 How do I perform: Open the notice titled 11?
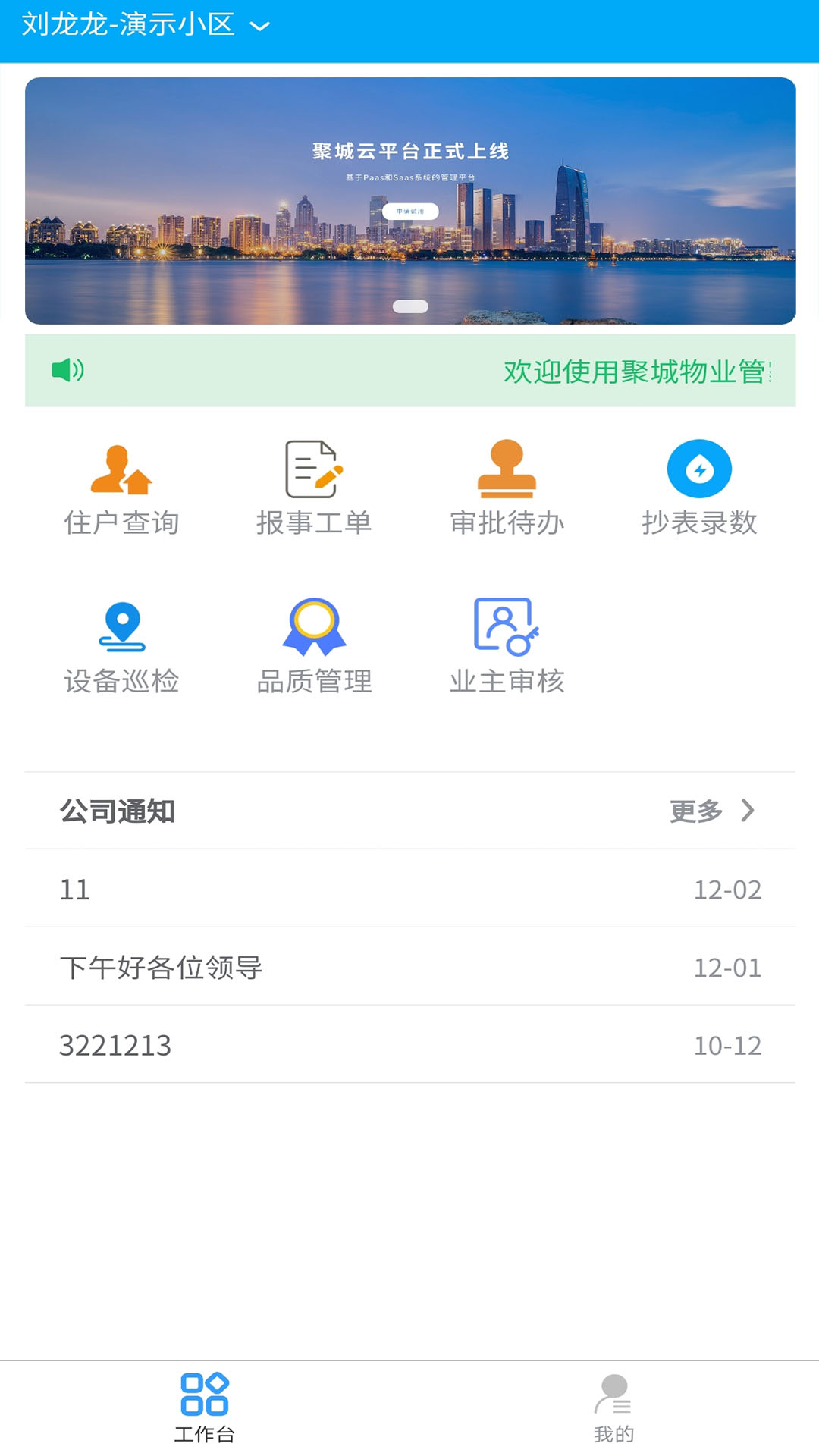click(409, 889)
